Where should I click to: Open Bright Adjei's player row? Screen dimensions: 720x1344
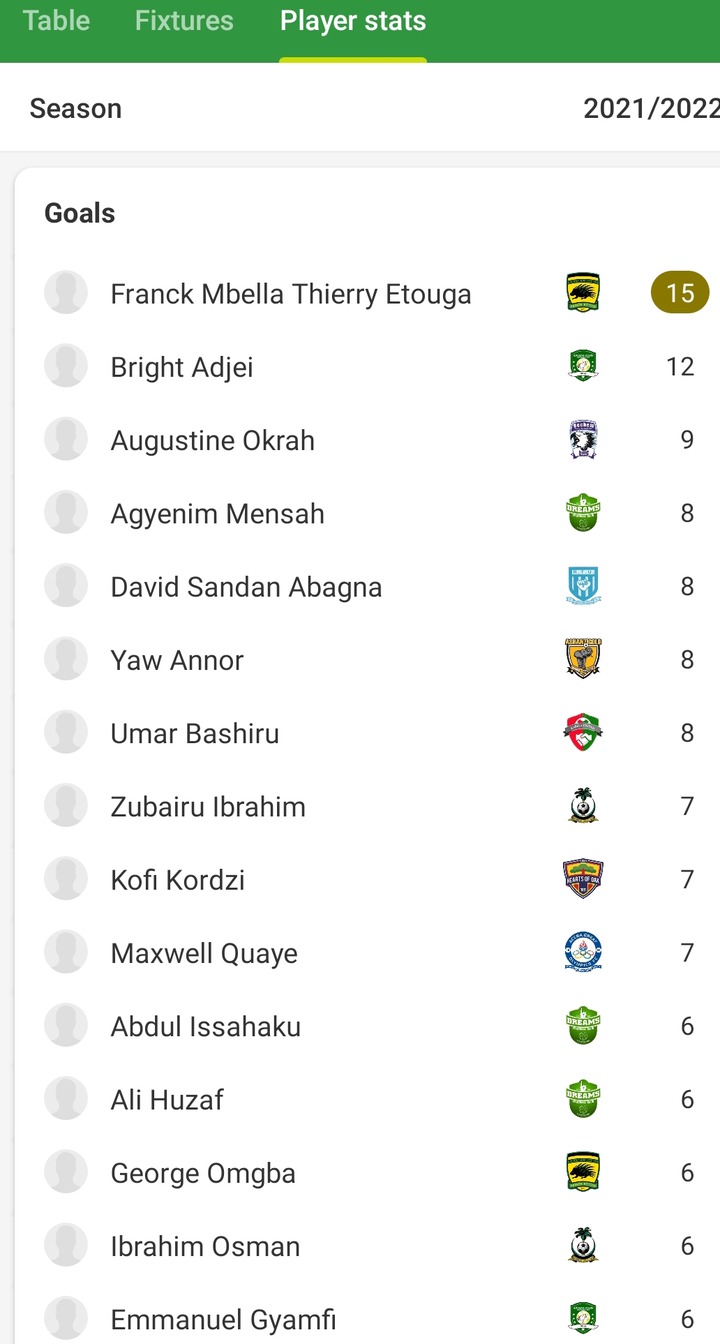[x=367, y=367]
